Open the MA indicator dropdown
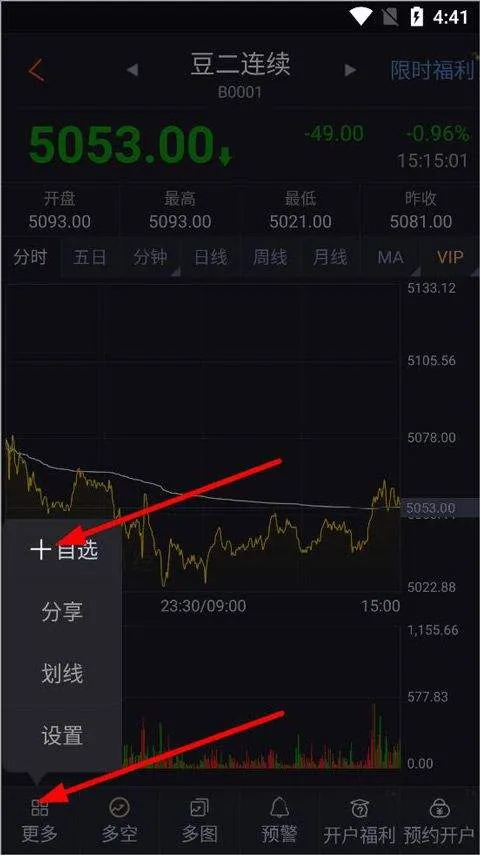 pos(391,257)
